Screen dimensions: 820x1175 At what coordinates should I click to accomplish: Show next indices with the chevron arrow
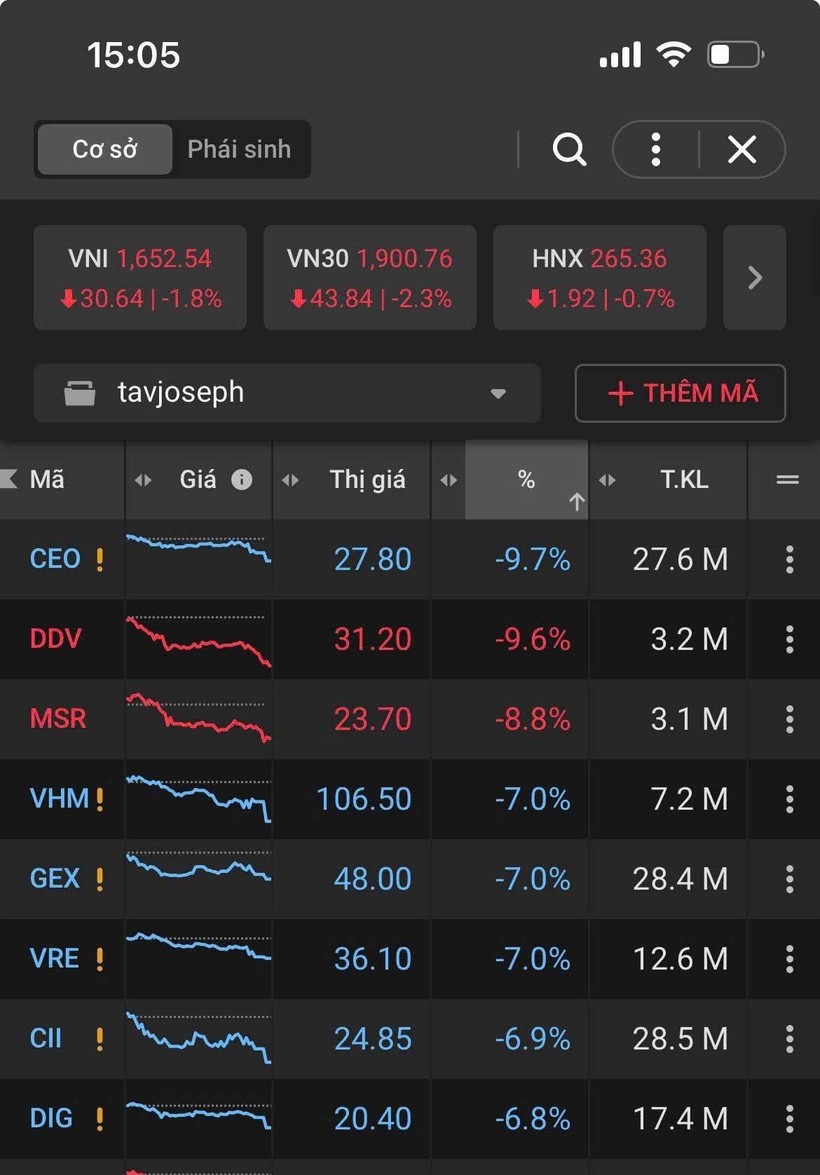tap(755, 278)
